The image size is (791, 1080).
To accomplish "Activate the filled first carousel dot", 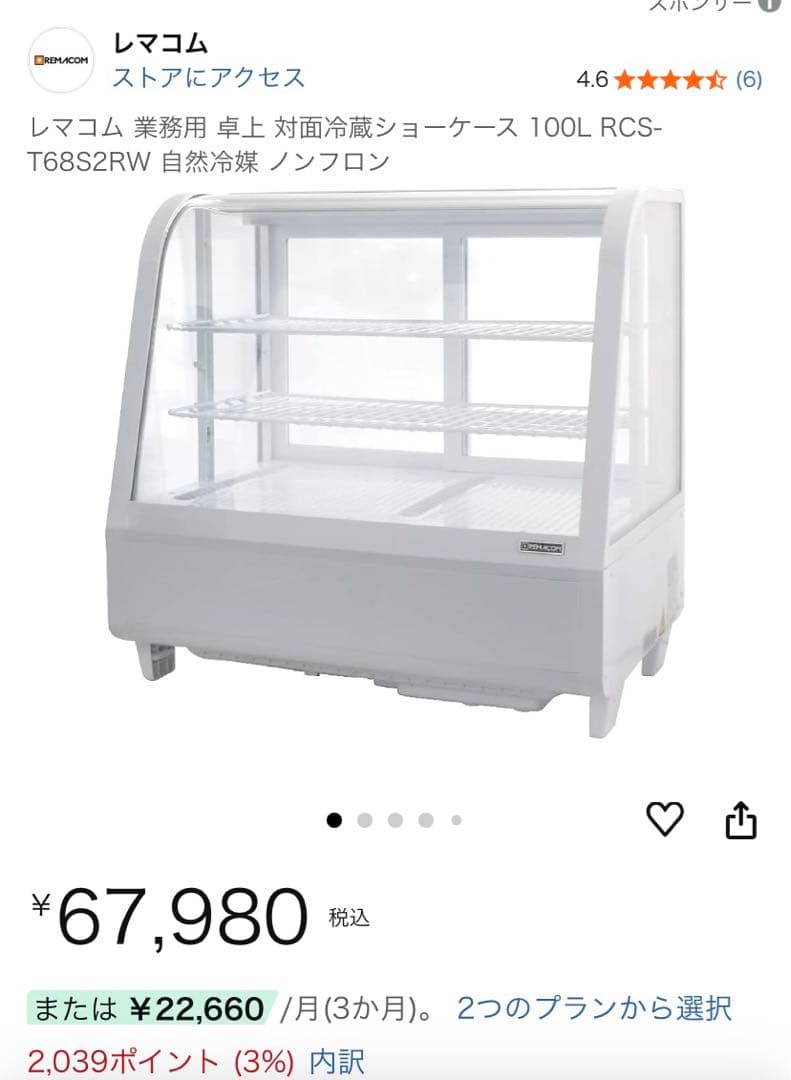I will [335, 819].
